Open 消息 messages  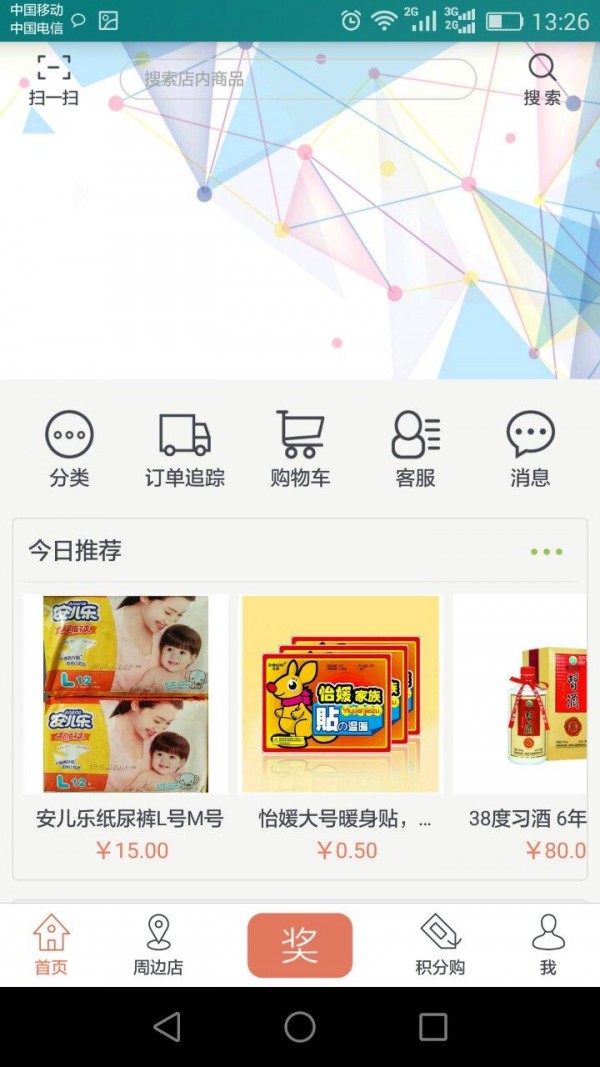[x=530, y=450]
